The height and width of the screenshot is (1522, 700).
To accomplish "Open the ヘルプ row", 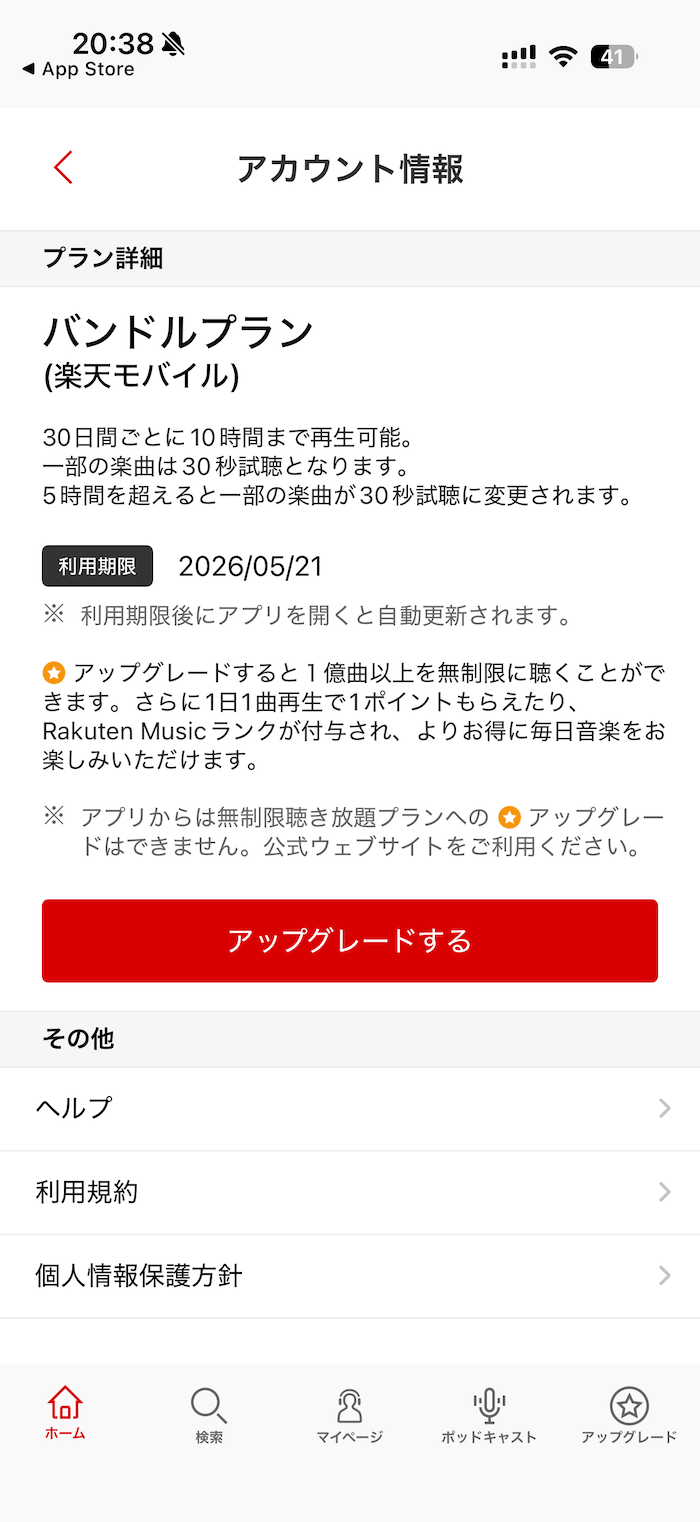I will 350,1108.
